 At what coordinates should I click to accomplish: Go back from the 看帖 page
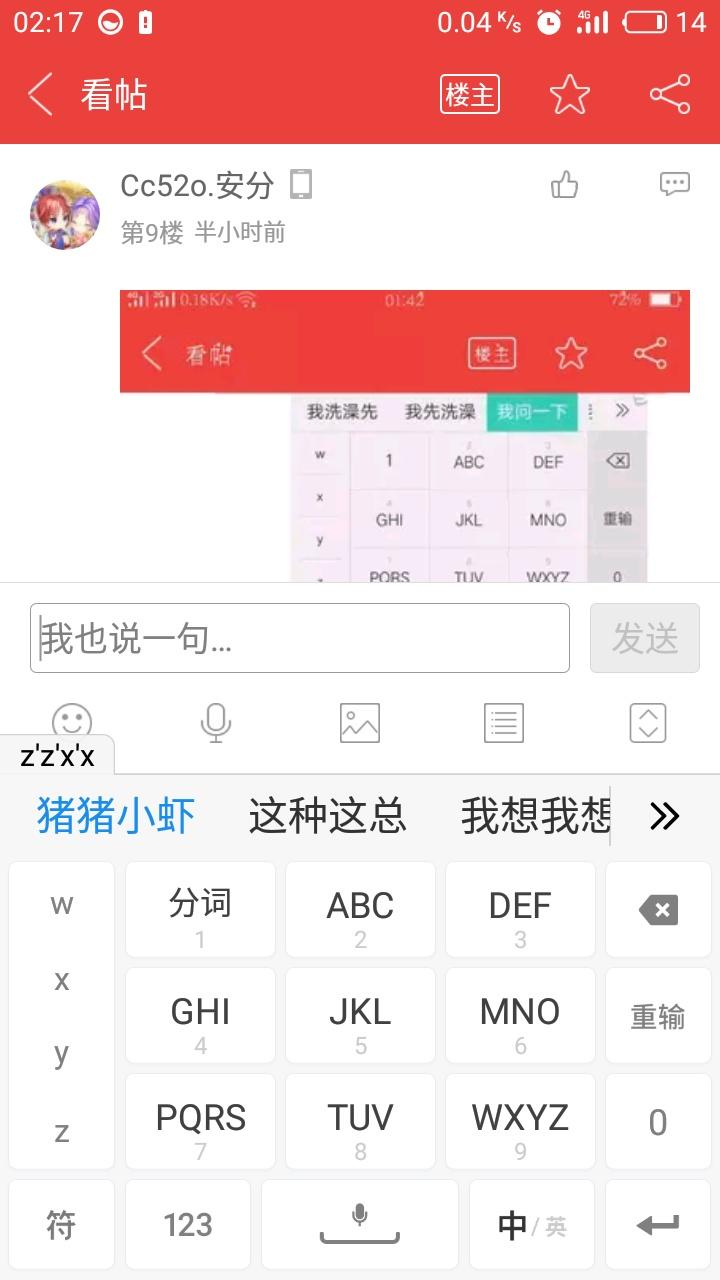41,95
